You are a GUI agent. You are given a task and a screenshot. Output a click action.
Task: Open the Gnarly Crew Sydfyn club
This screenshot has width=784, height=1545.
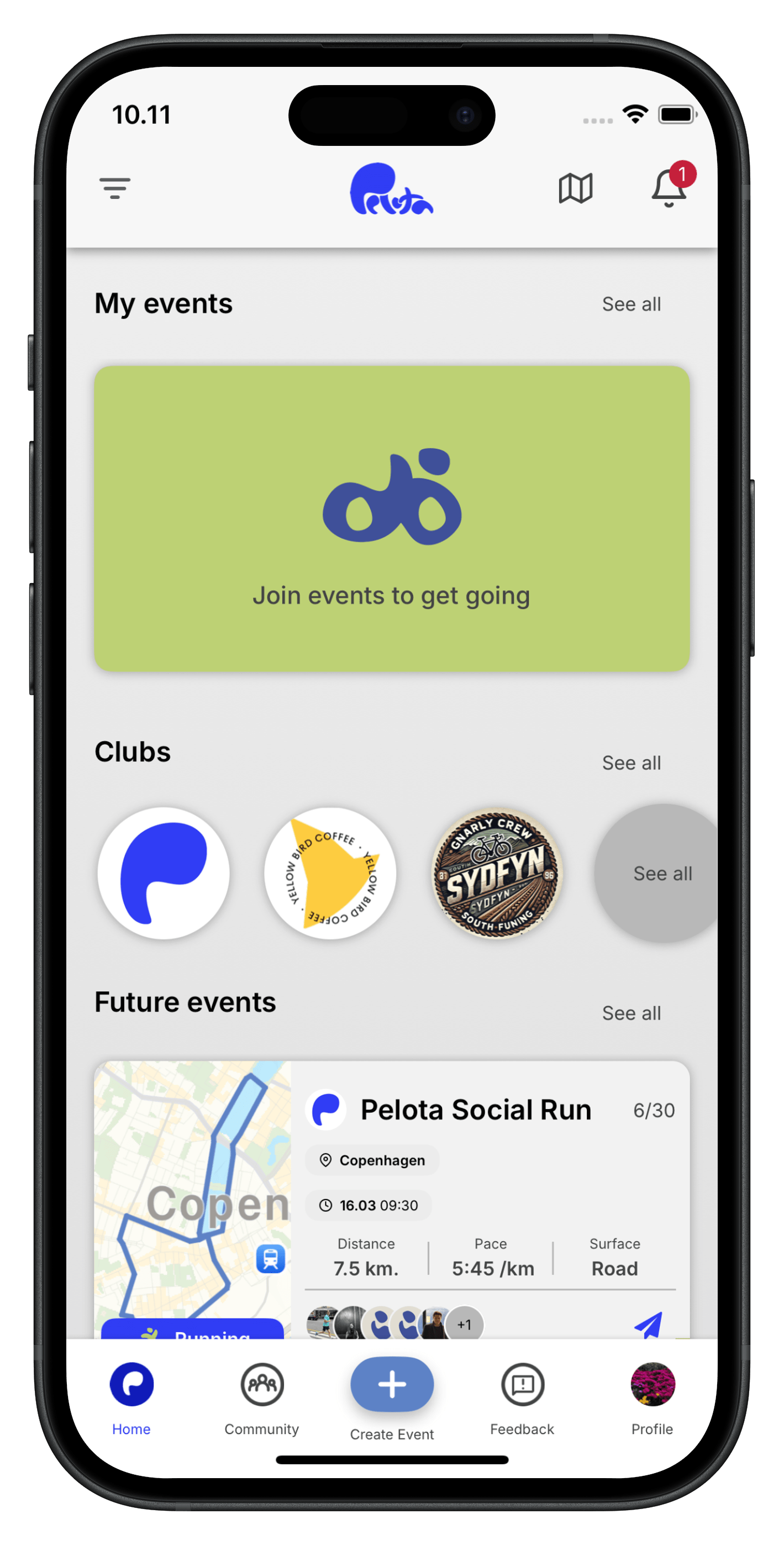tap(497, 873)
